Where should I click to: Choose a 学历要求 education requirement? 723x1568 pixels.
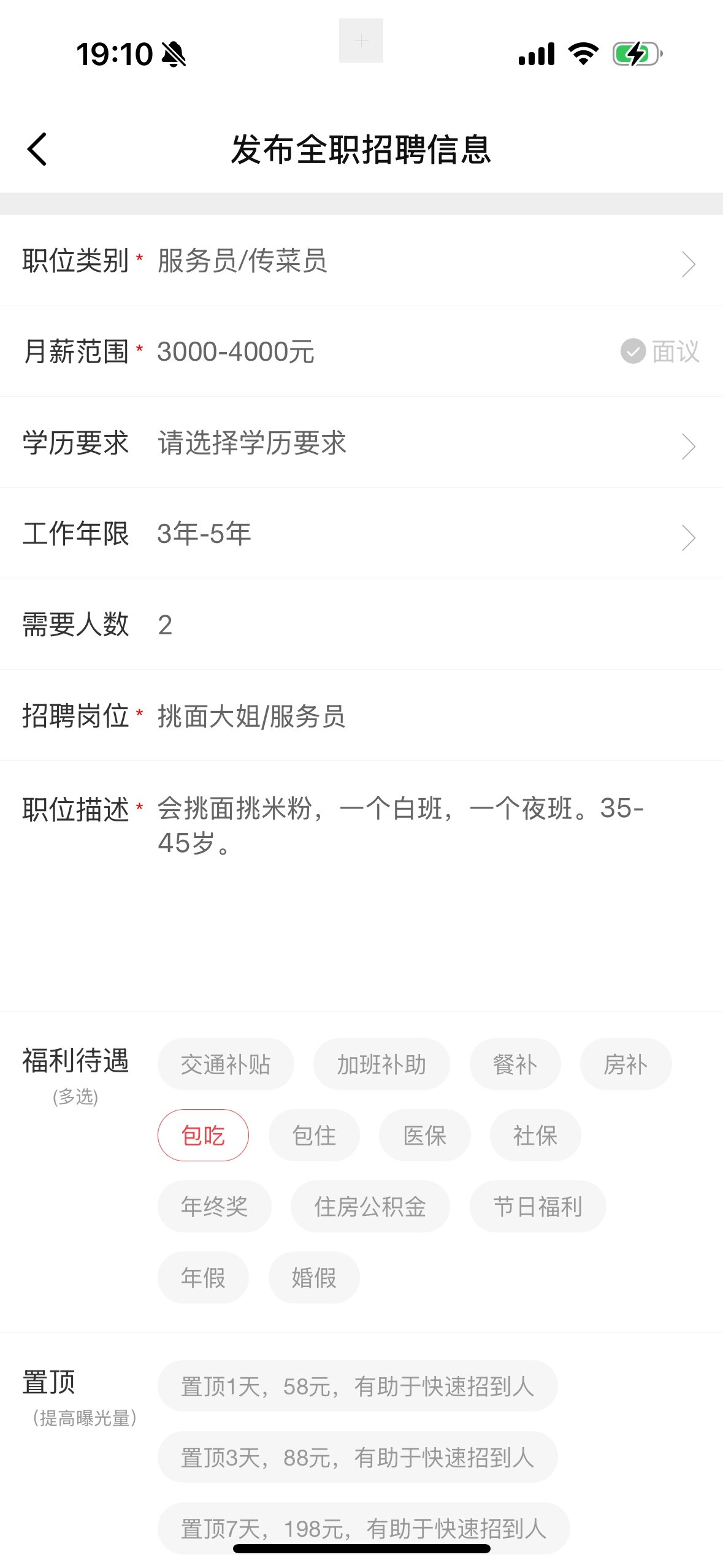tap(361, 443)
